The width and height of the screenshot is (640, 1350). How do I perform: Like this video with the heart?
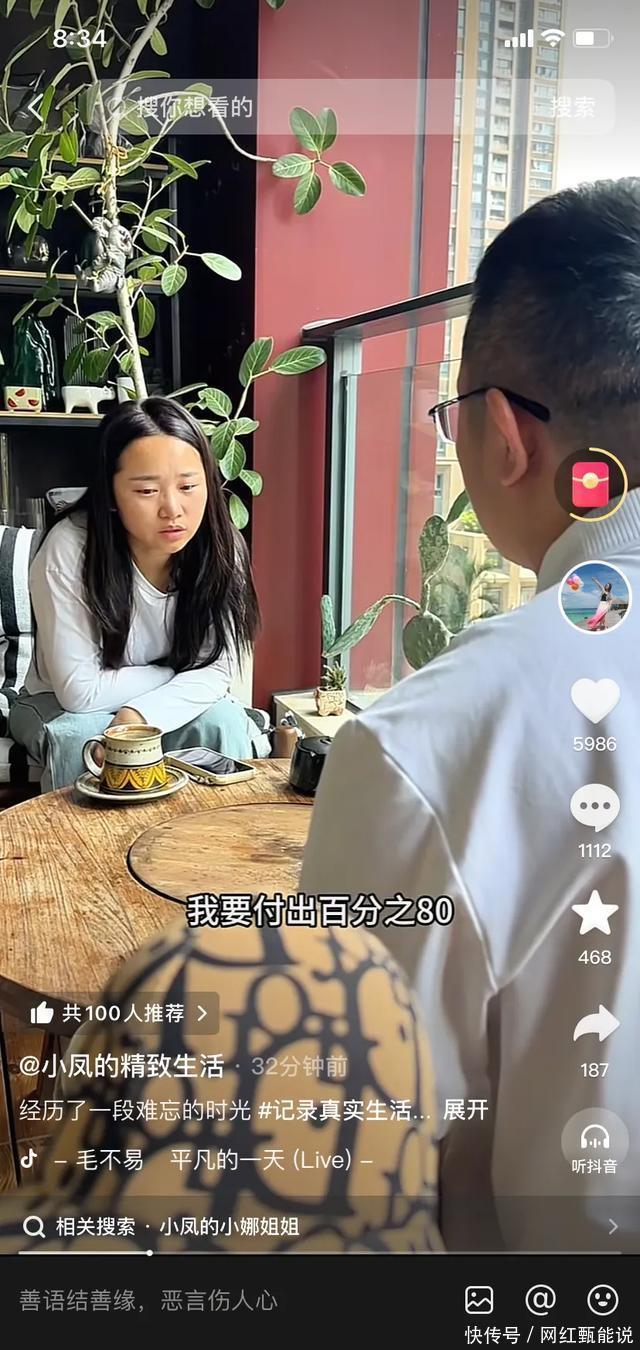595,700
